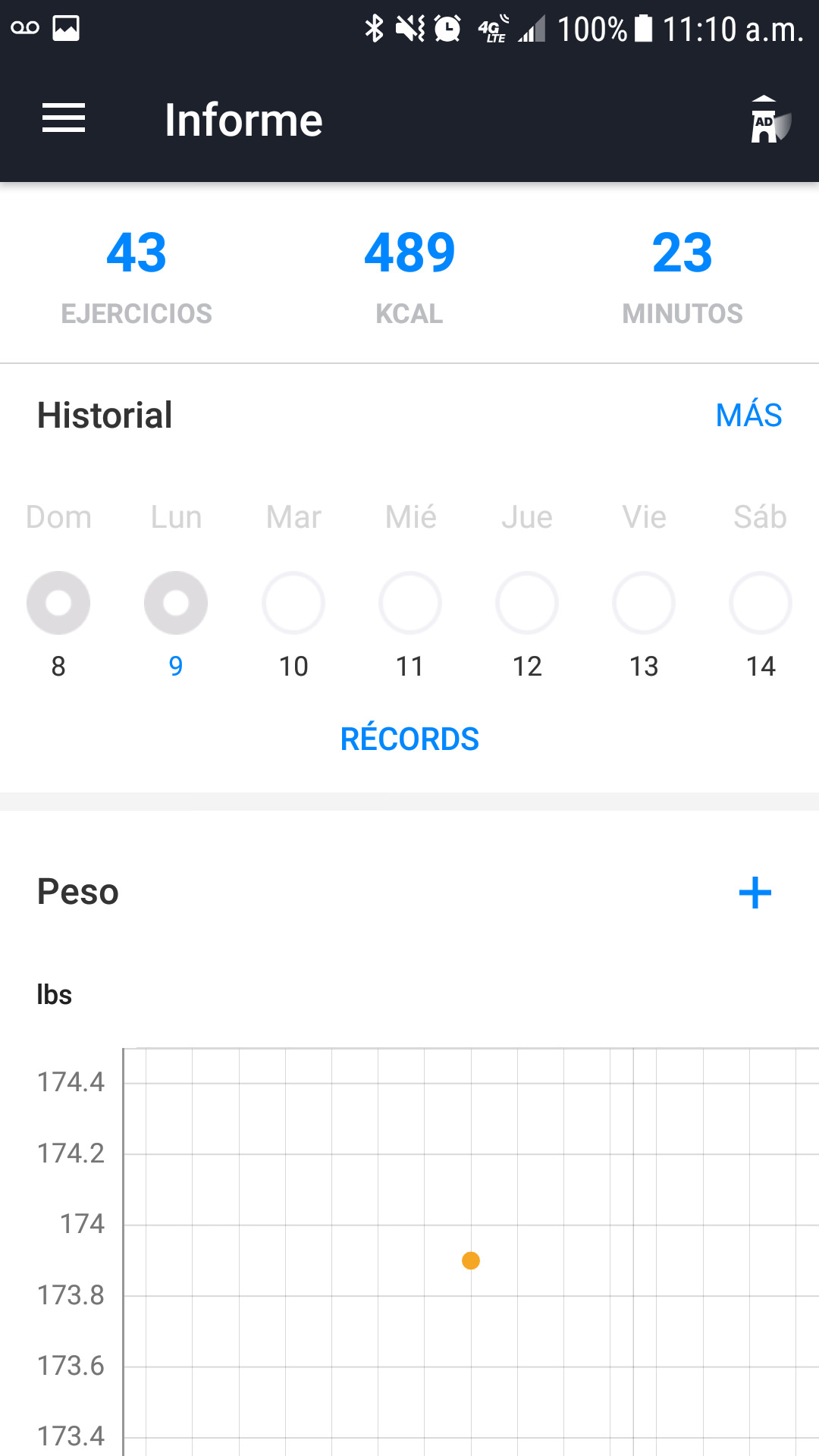Select Monday 9 in the history

(x=176, y=604)
